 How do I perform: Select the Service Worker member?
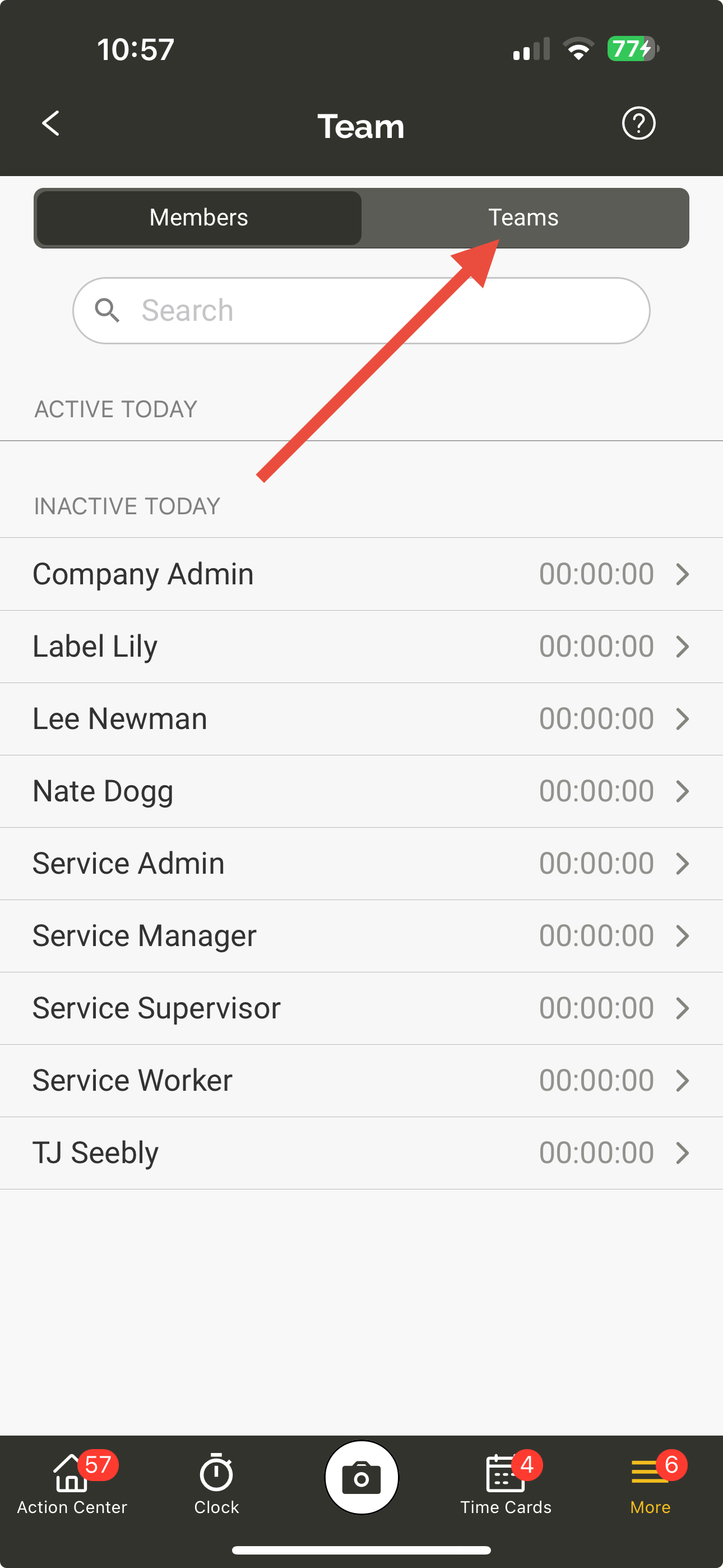click(x=361, y=1081)
